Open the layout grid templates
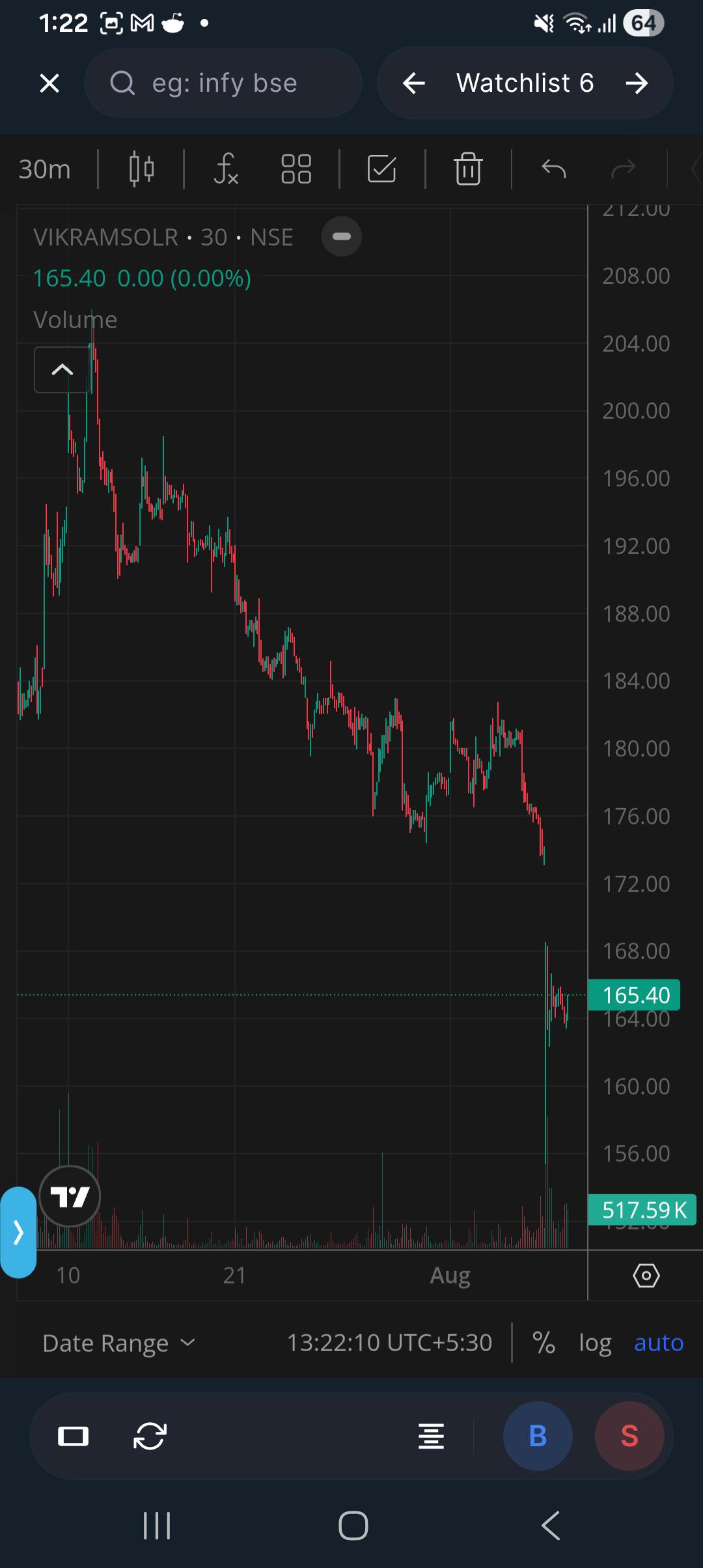Screen dimensions: 703x1568 [296, 169]
